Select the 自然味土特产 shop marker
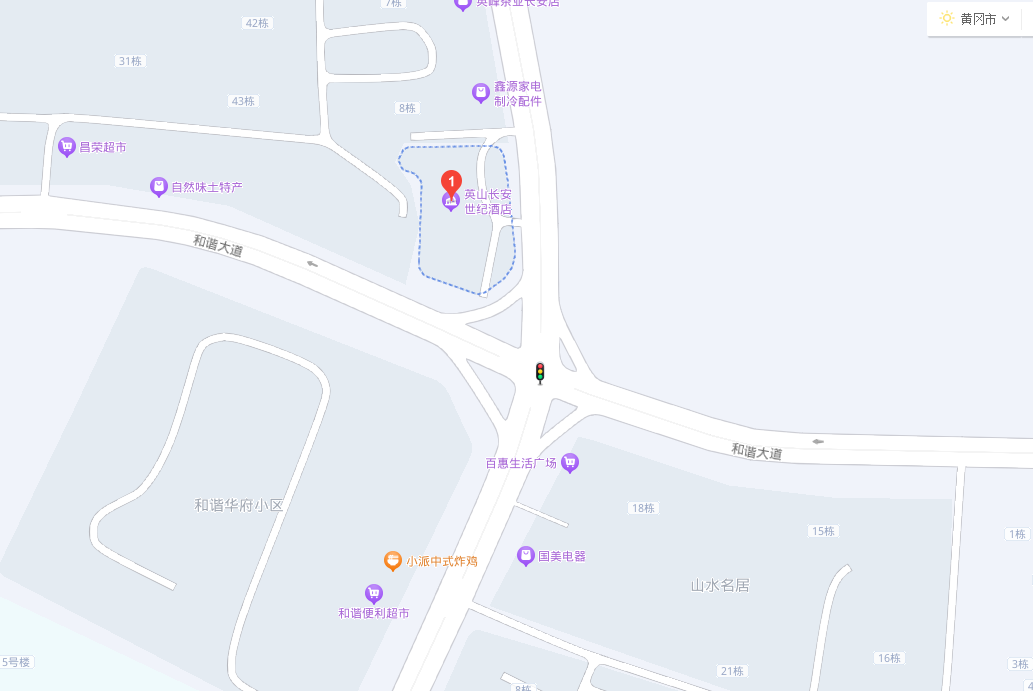 (x=159, y=187)
